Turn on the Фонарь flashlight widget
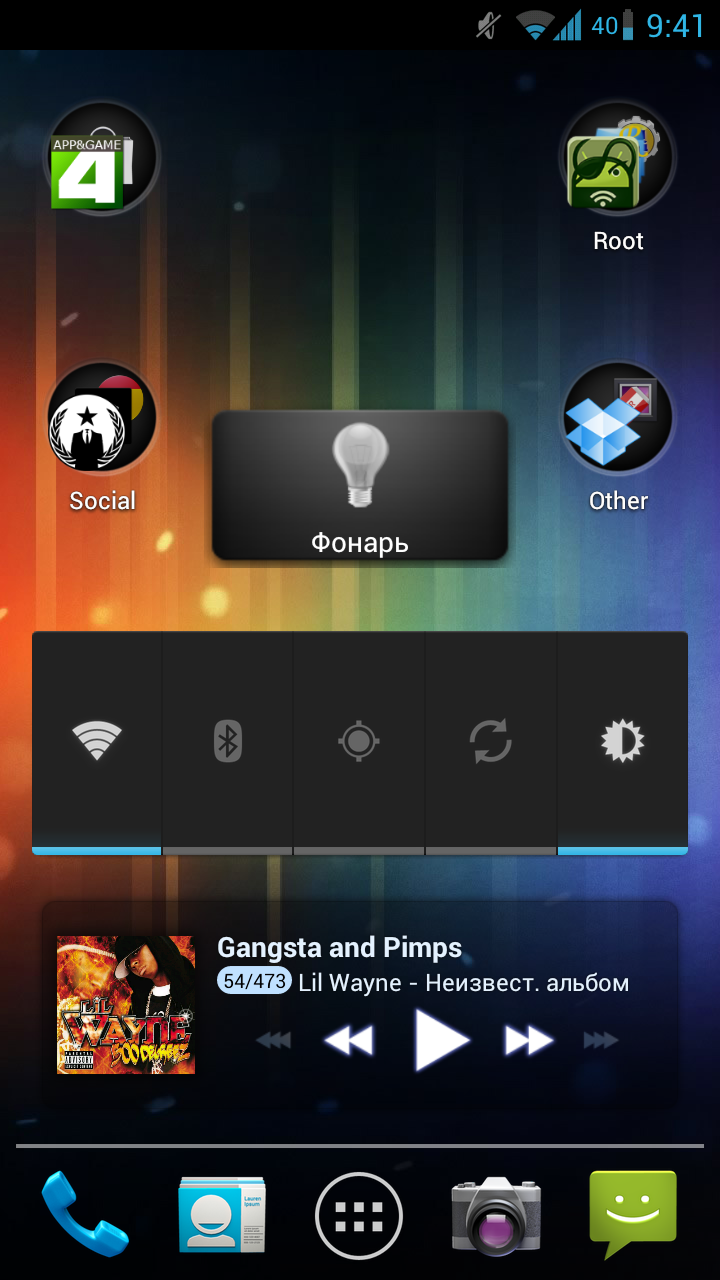Viewport: 720px width, 1280px height. 360,485
